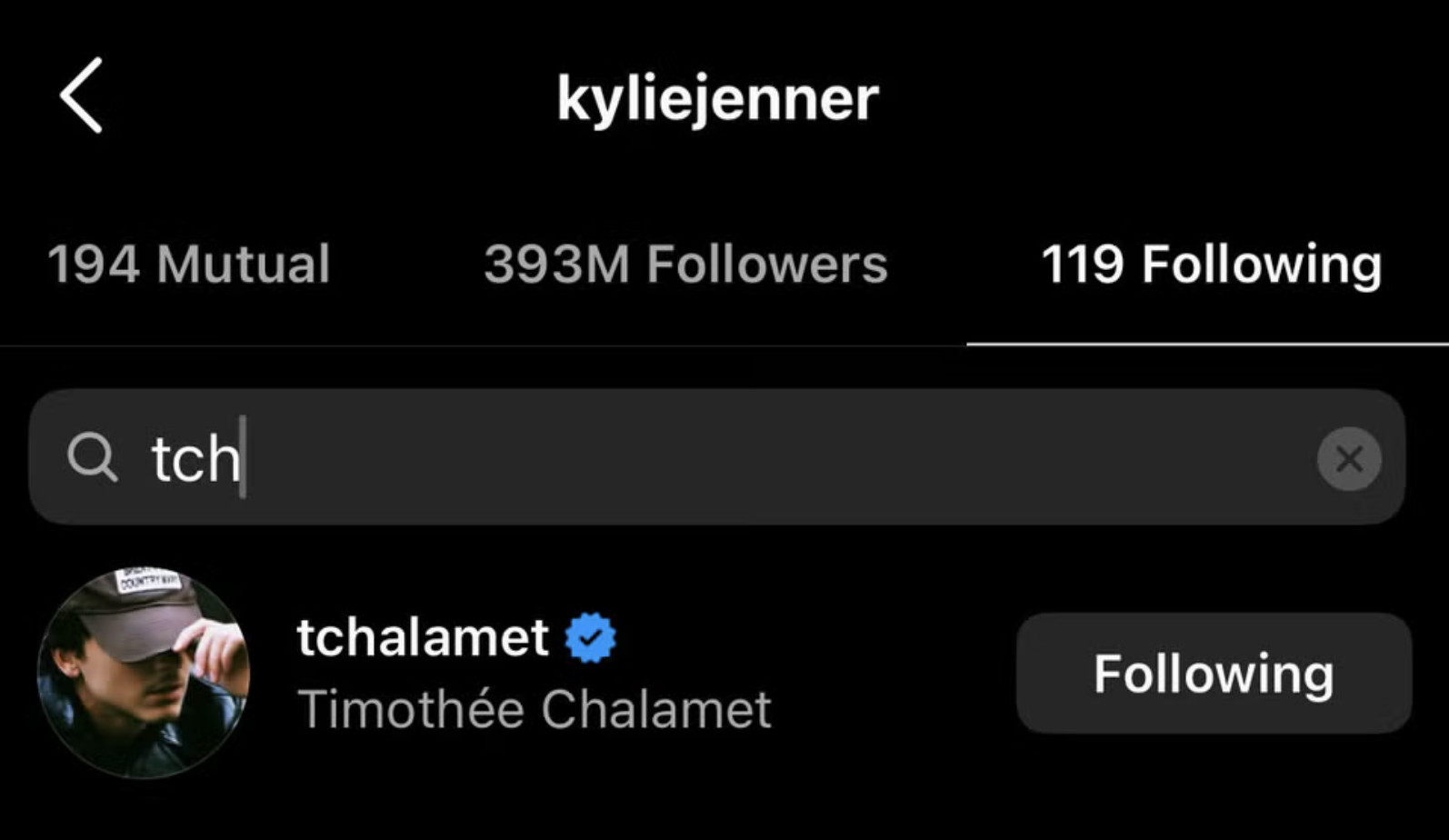Tap the Following button for tchalamet
The image size is (1449, 840).
(1213, 674)
